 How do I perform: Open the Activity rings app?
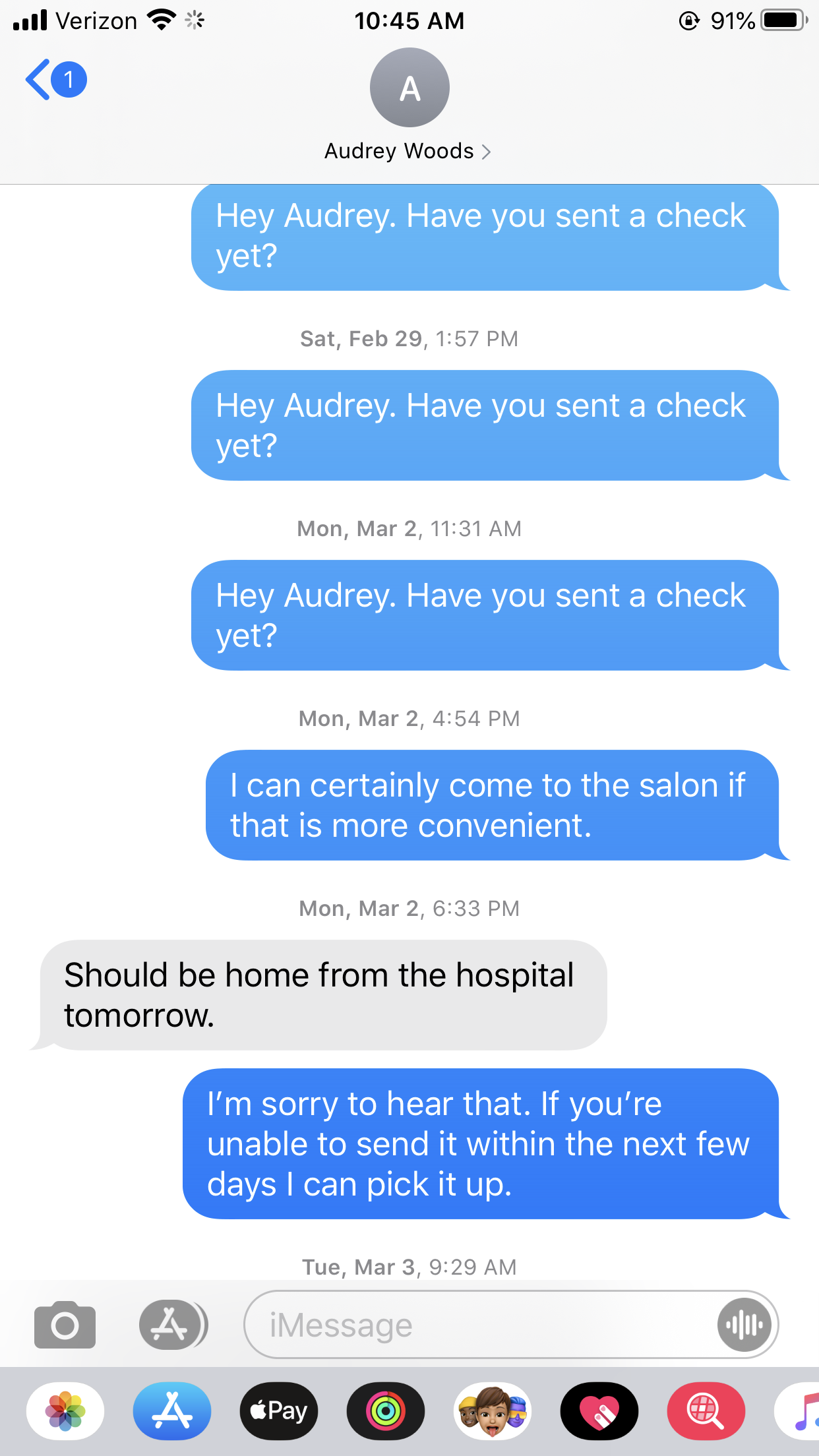click(386, 1411)
